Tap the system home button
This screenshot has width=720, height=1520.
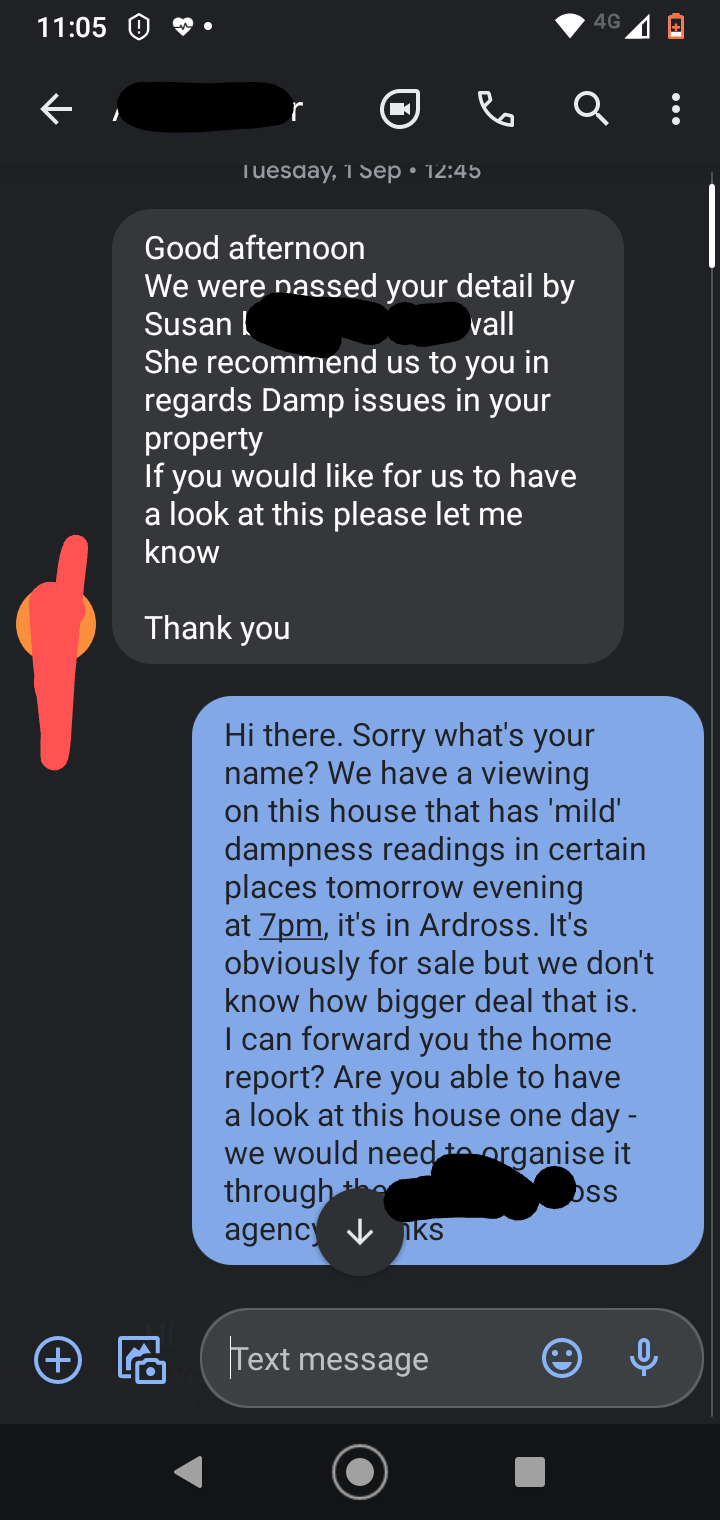(x=360, y=1472)
